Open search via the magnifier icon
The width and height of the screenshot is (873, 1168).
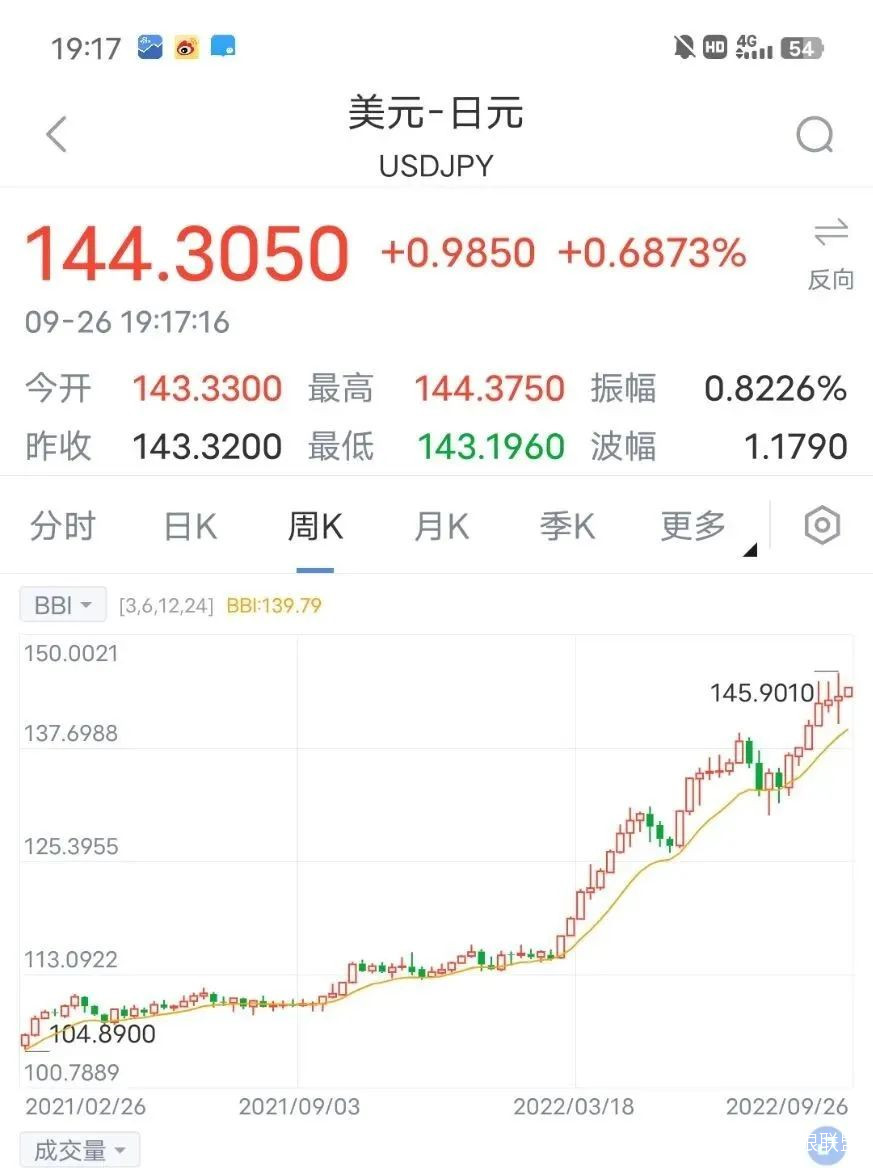tap(815, 135)
